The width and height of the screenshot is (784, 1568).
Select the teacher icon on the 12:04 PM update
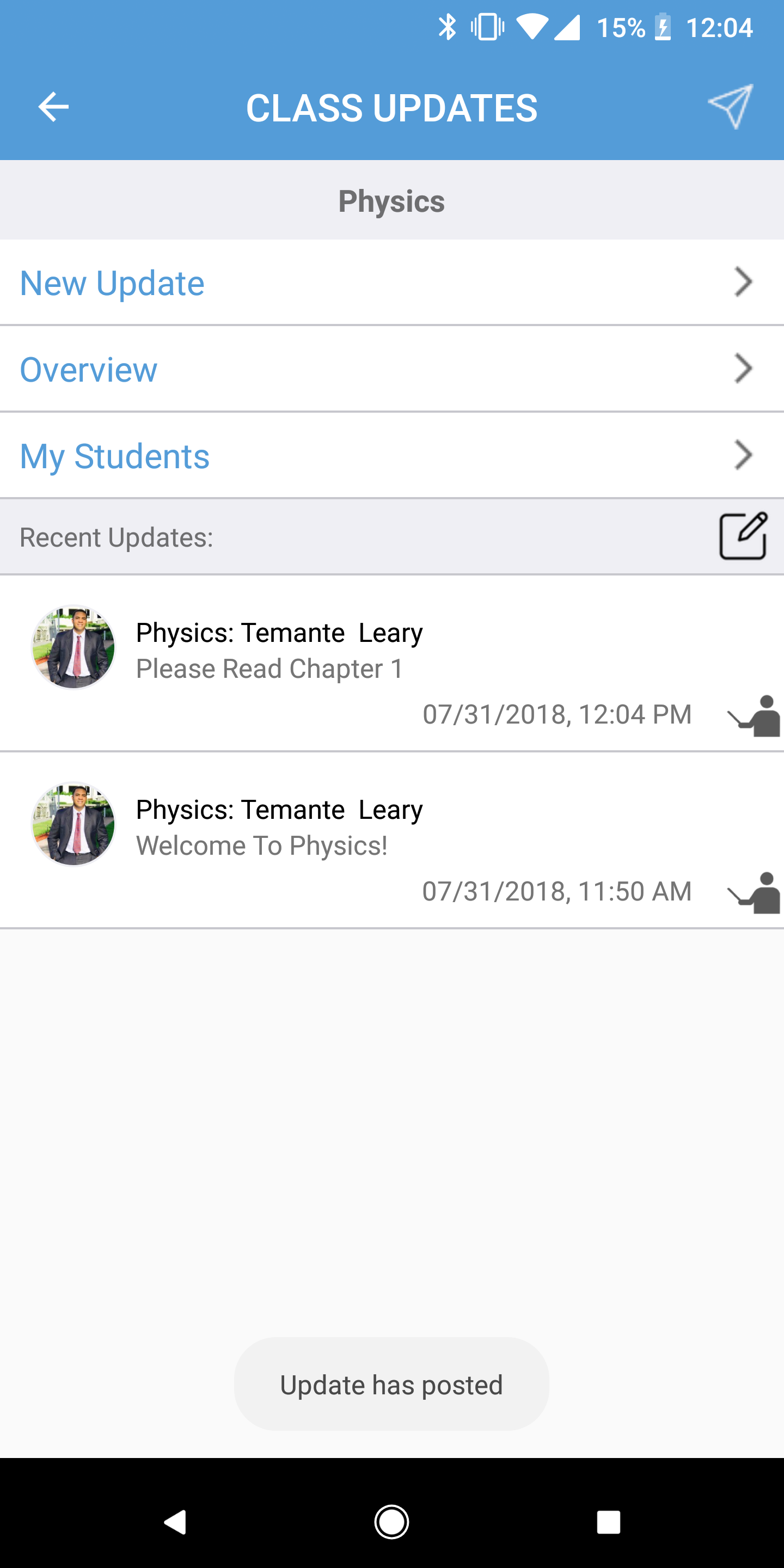(x=757, y=715)
